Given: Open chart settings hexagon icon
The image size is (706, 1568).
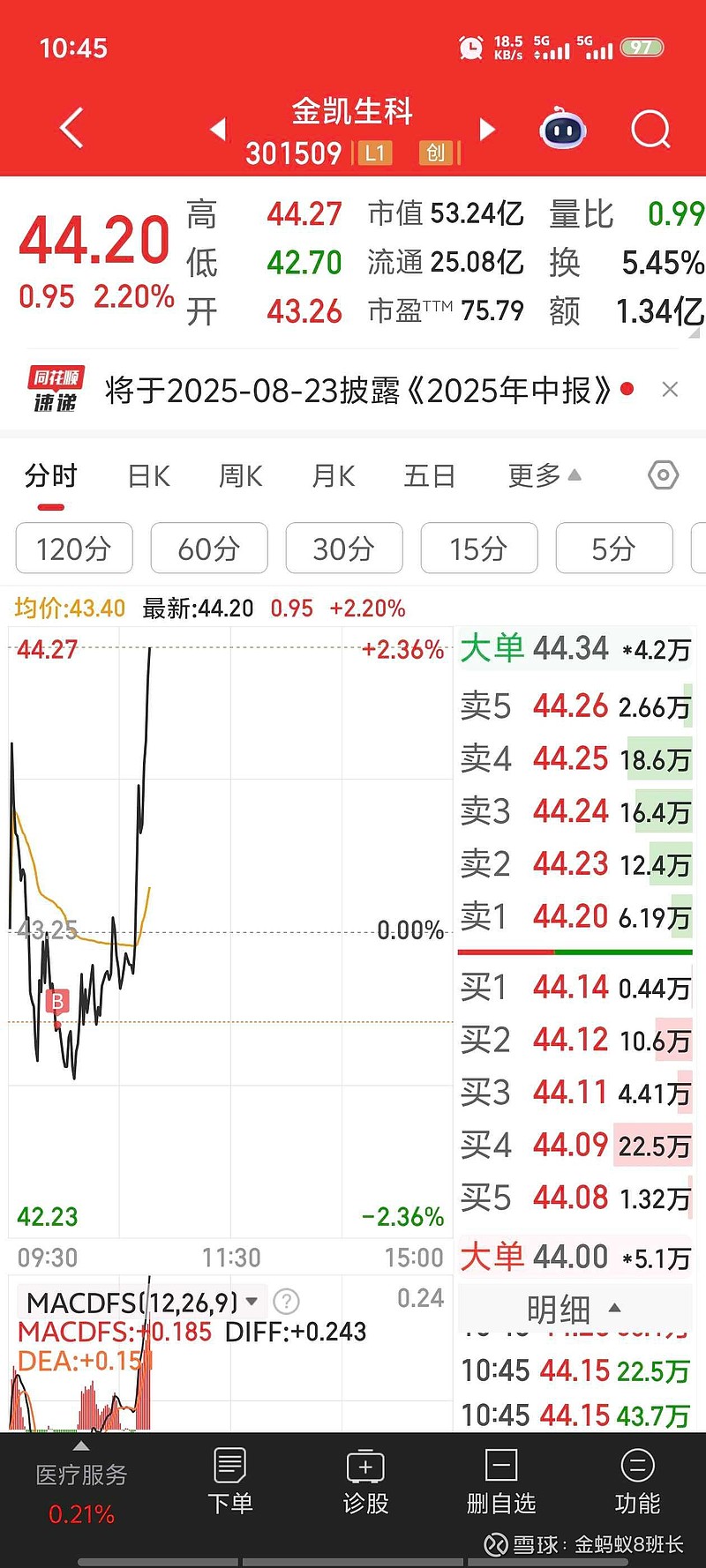Looking at the screenshot, I should [x=663, y=475].
